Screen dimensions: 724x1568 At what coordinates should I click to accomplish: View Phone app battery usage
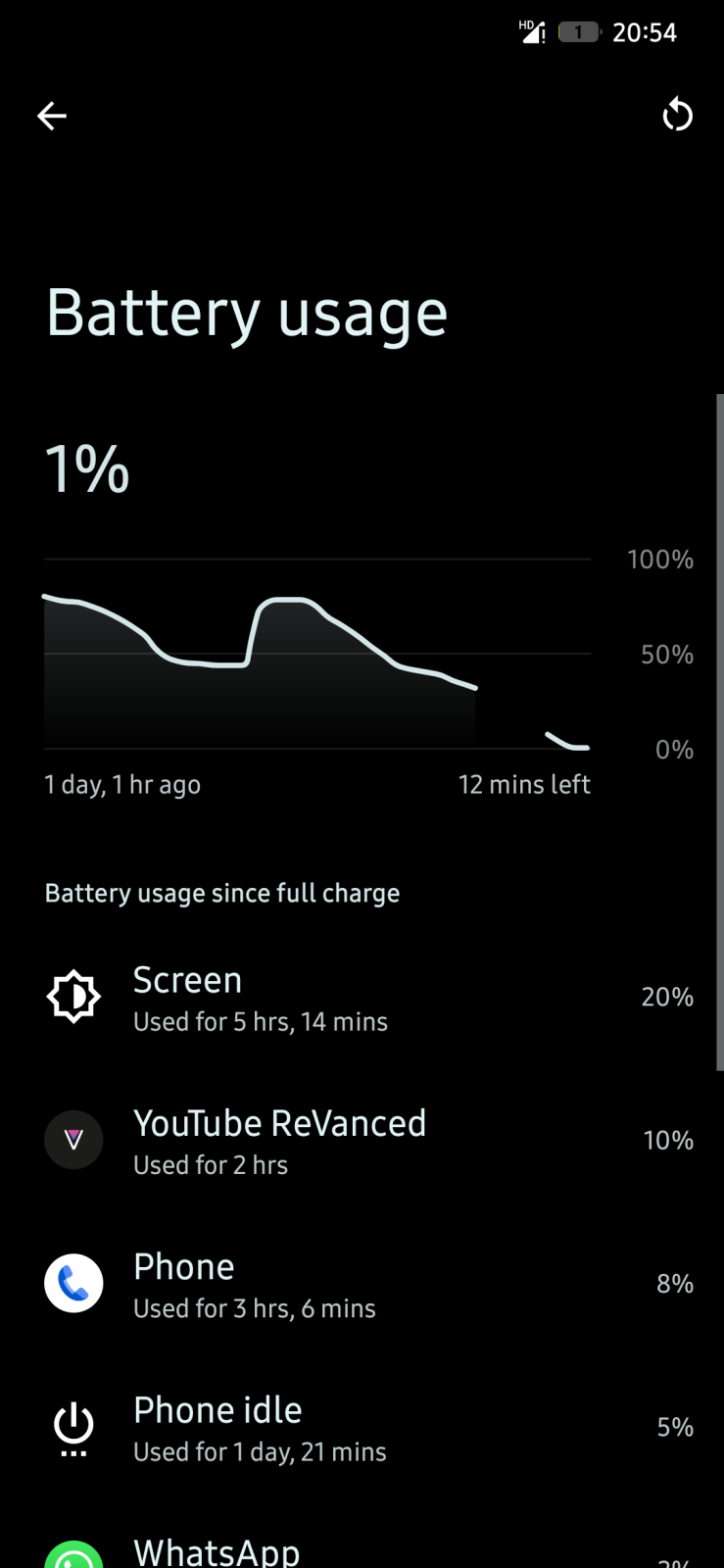pos(362,1284)
